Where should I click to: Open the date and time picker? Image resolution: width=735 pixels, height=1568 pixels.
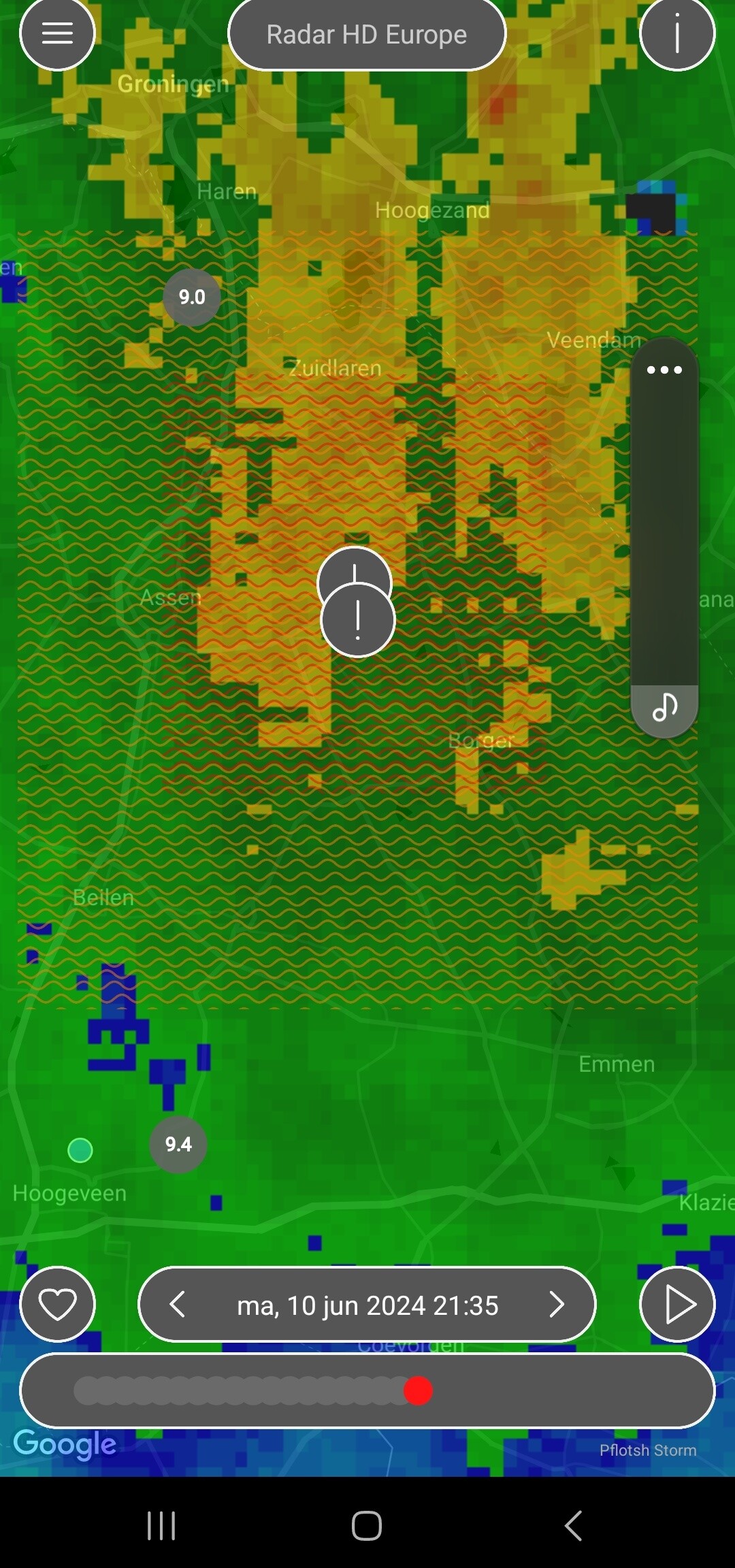point(367,1305)
